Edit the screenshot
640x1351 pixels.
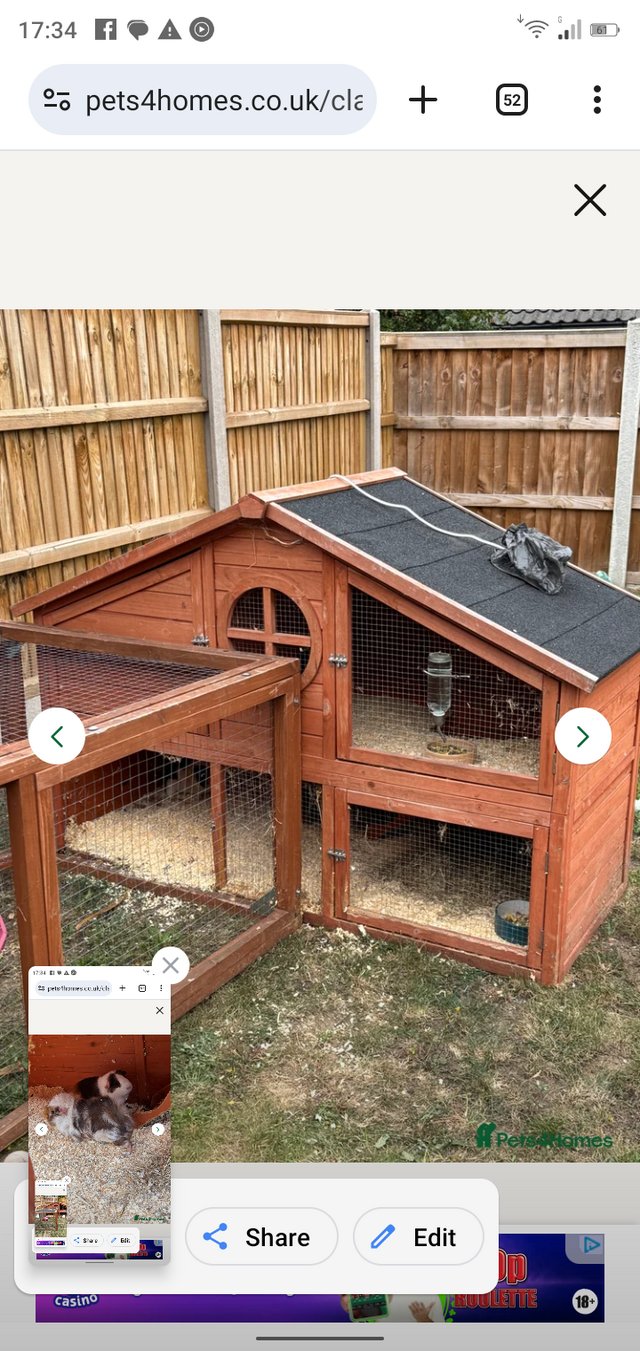(418, 1237)
